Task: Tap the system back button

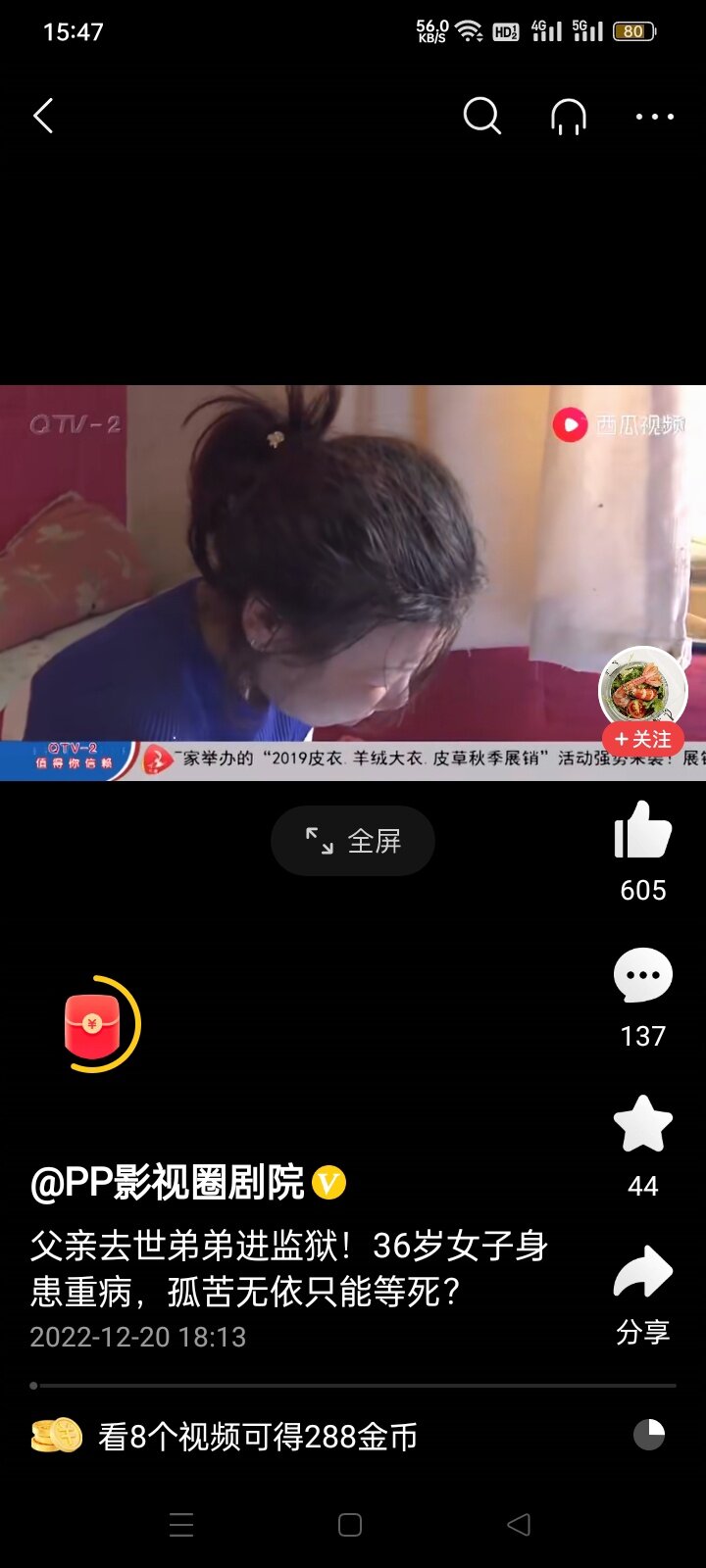Action: [519, 1525]
